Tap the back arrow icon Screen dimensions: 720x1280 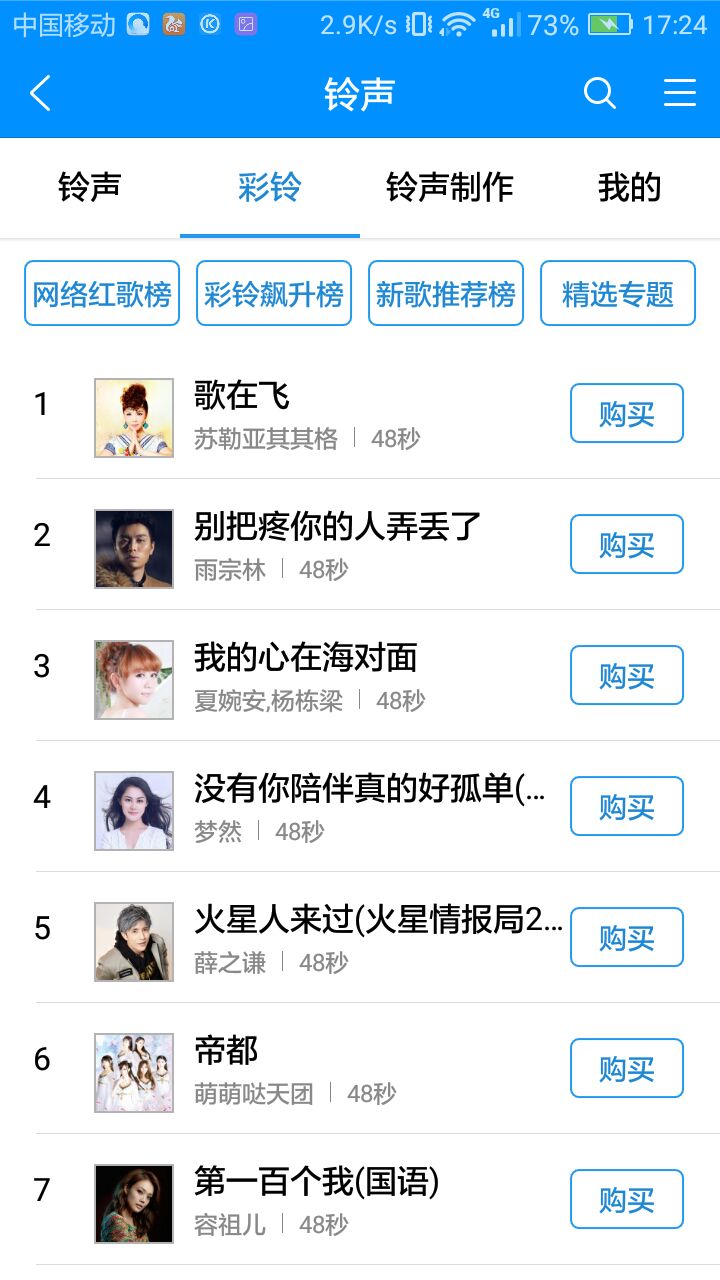[x=40, y=93]
